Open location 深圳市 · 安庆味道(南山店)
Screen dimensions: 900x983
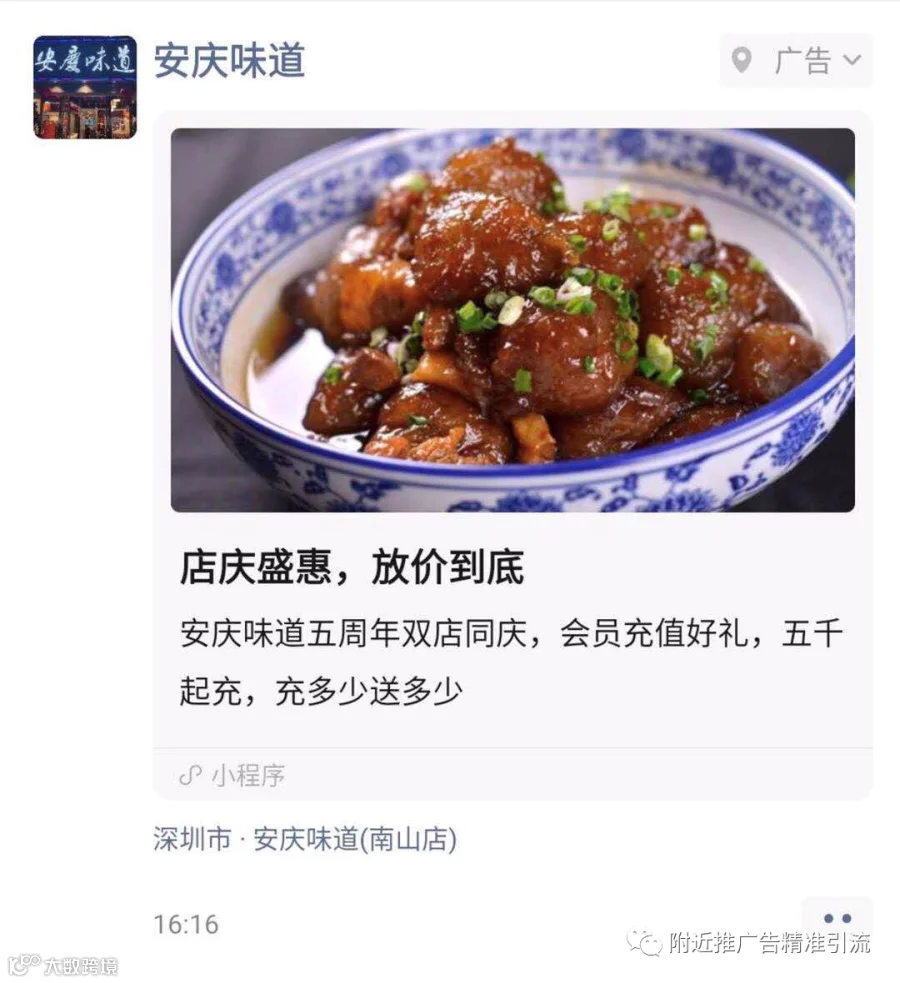click(x=305, y=839)
